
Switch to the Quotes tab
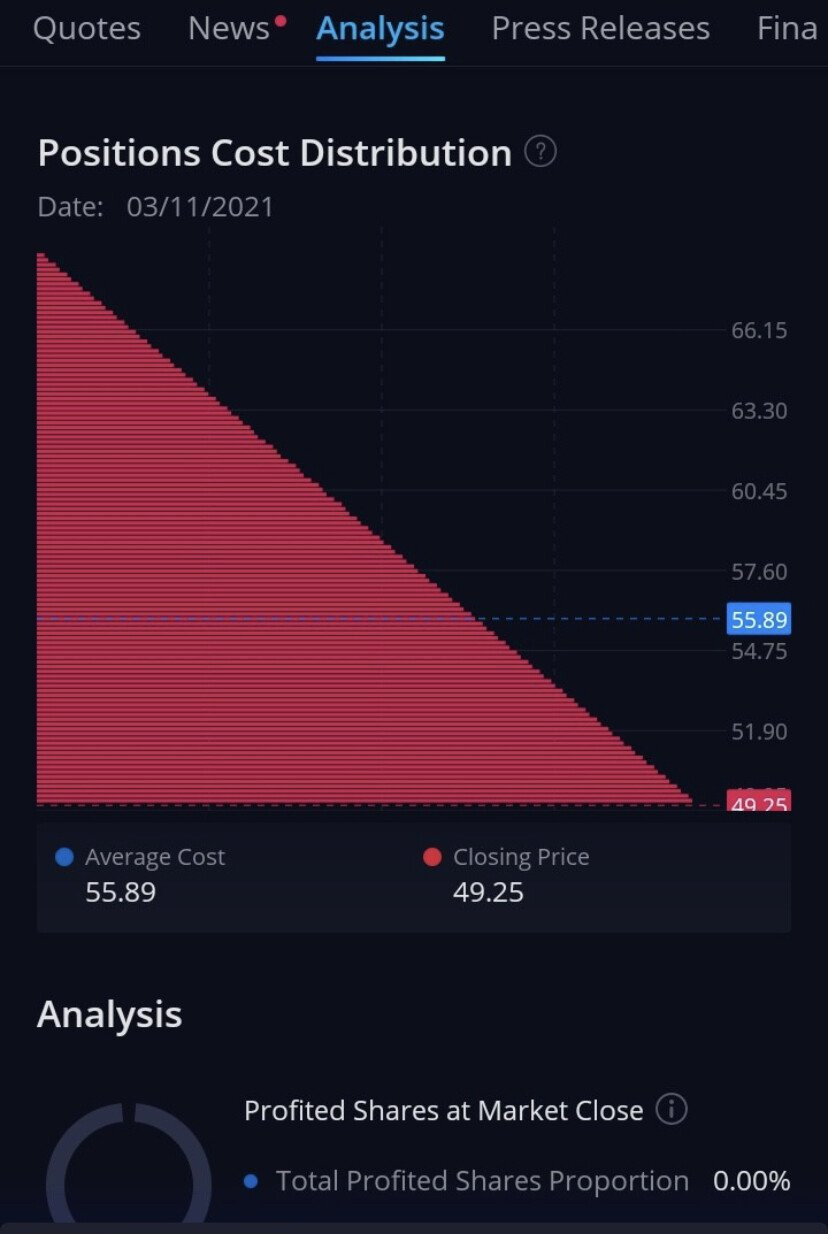(x=87, y=29)
